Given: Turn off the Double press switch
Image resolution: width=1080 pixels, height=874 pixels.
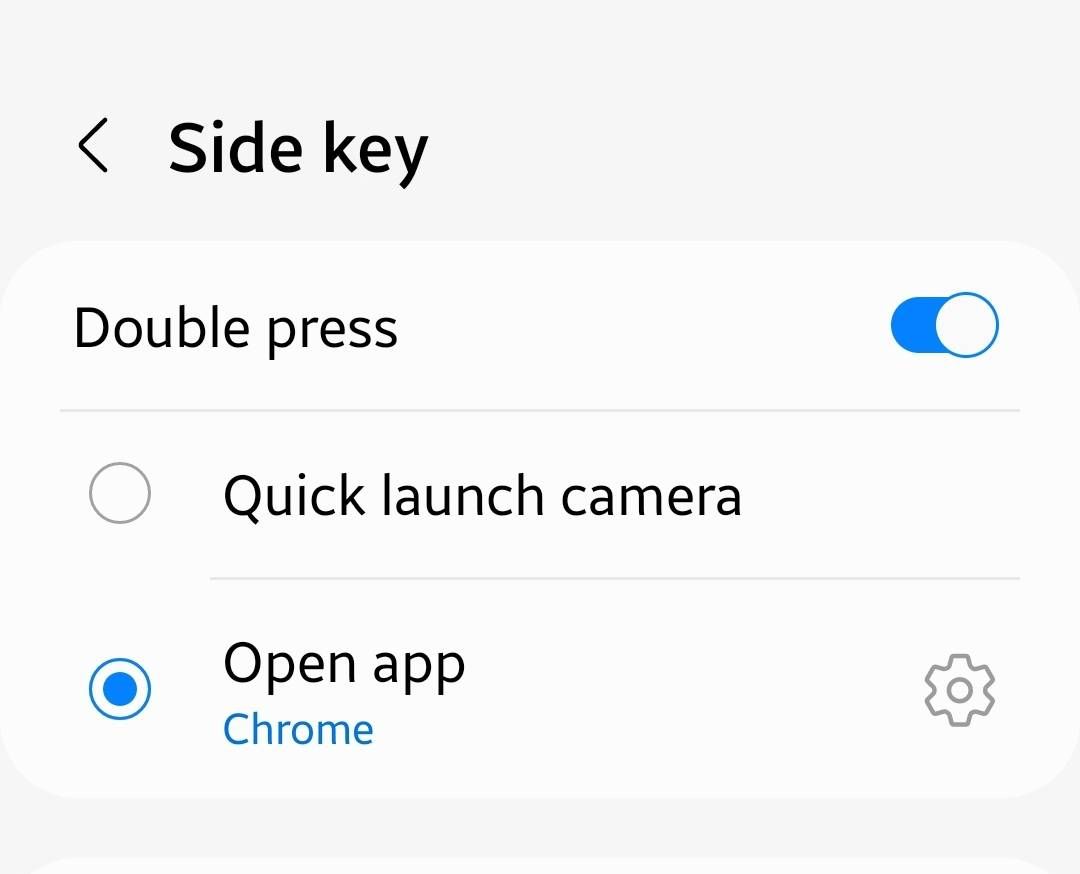Looking at the screenshot, I should (x=944, y=325).
